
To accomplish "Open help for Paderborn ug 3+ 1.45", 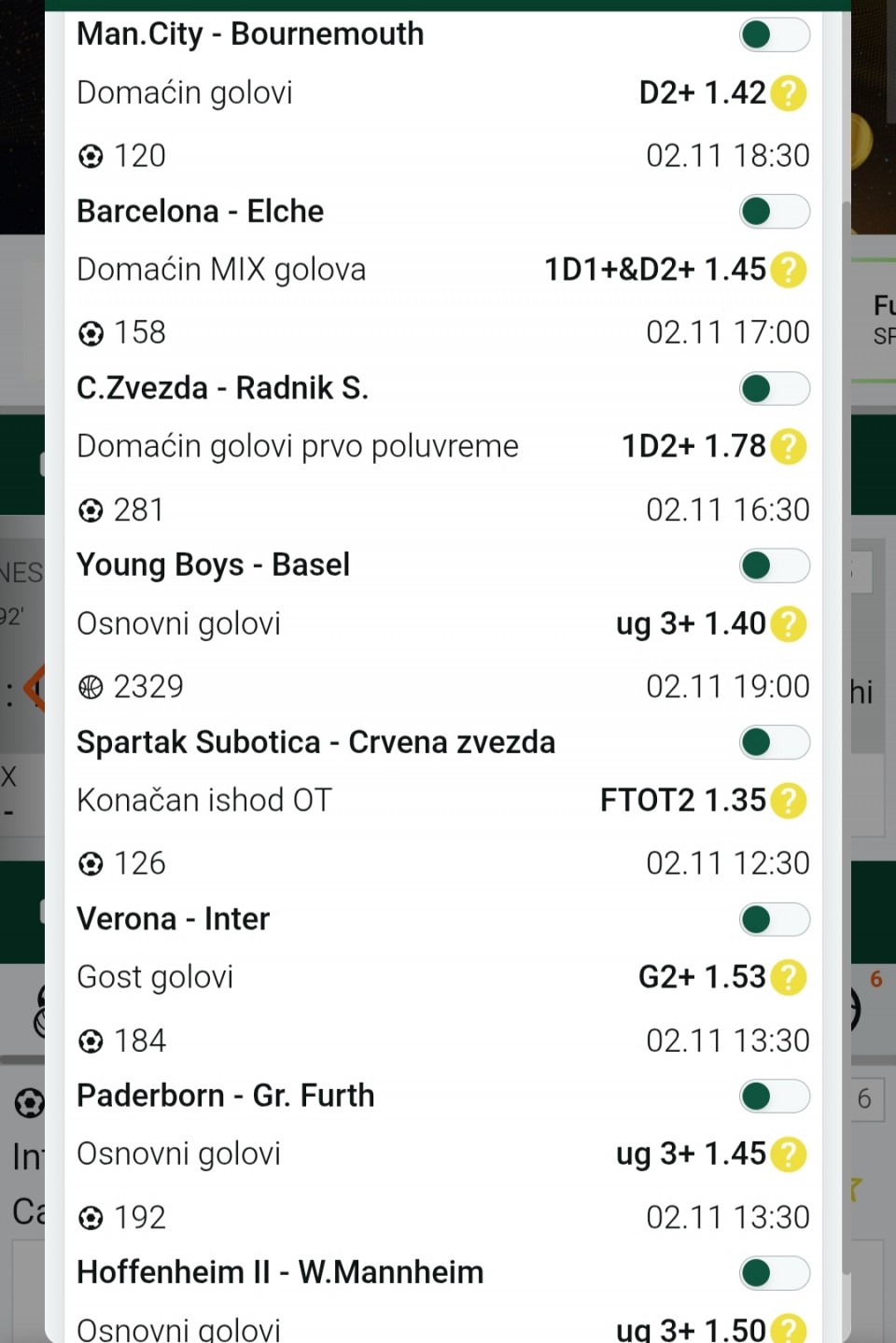I will click(789, 1154).
